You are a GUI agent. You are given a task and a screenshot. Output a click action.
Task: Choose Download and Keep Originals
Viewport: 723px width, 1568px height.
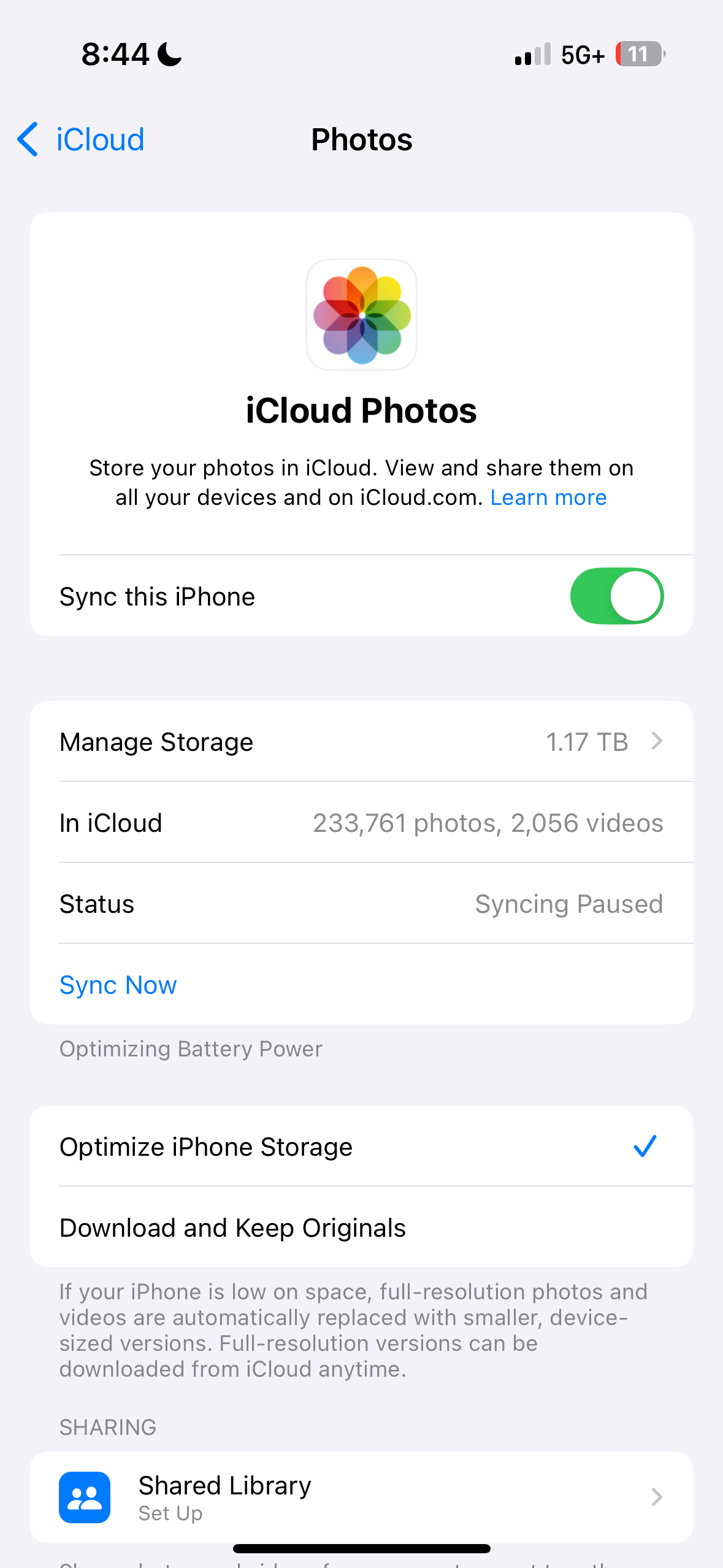click(361, 1228)
